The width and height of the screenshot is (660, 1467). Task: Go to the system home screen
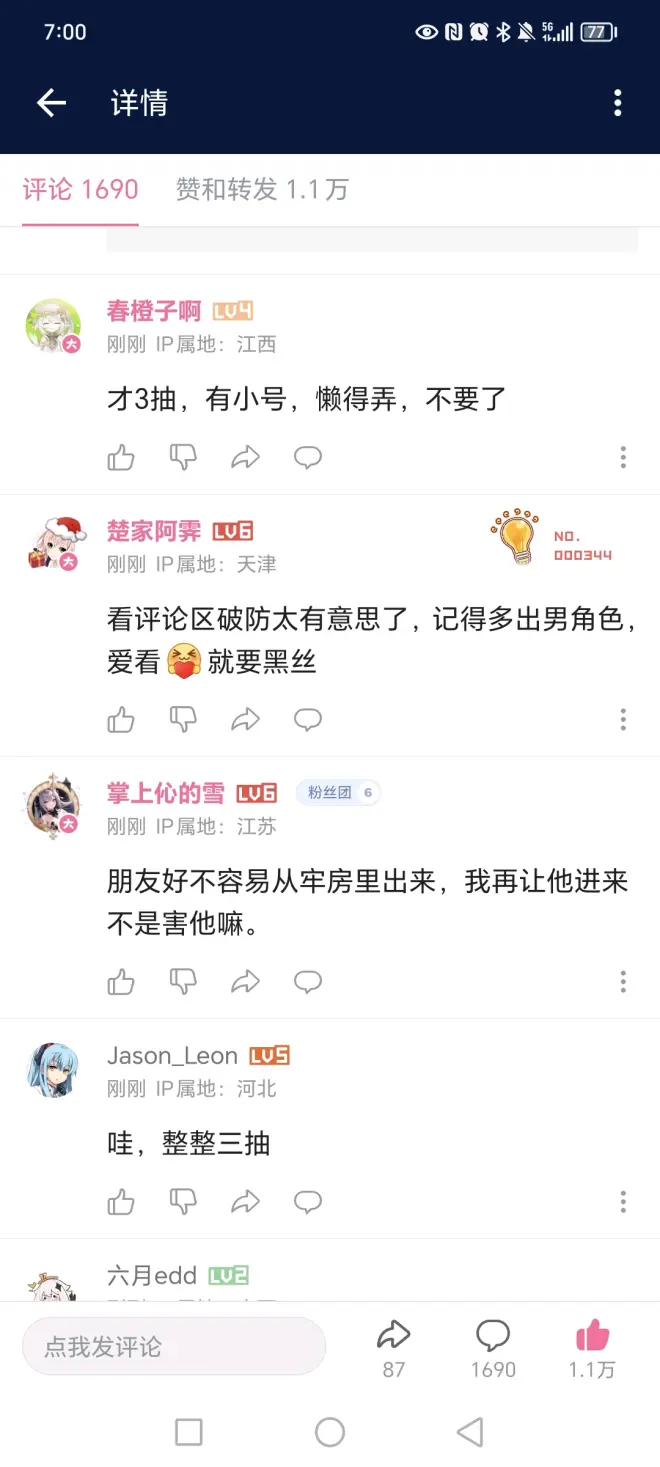330,1432
